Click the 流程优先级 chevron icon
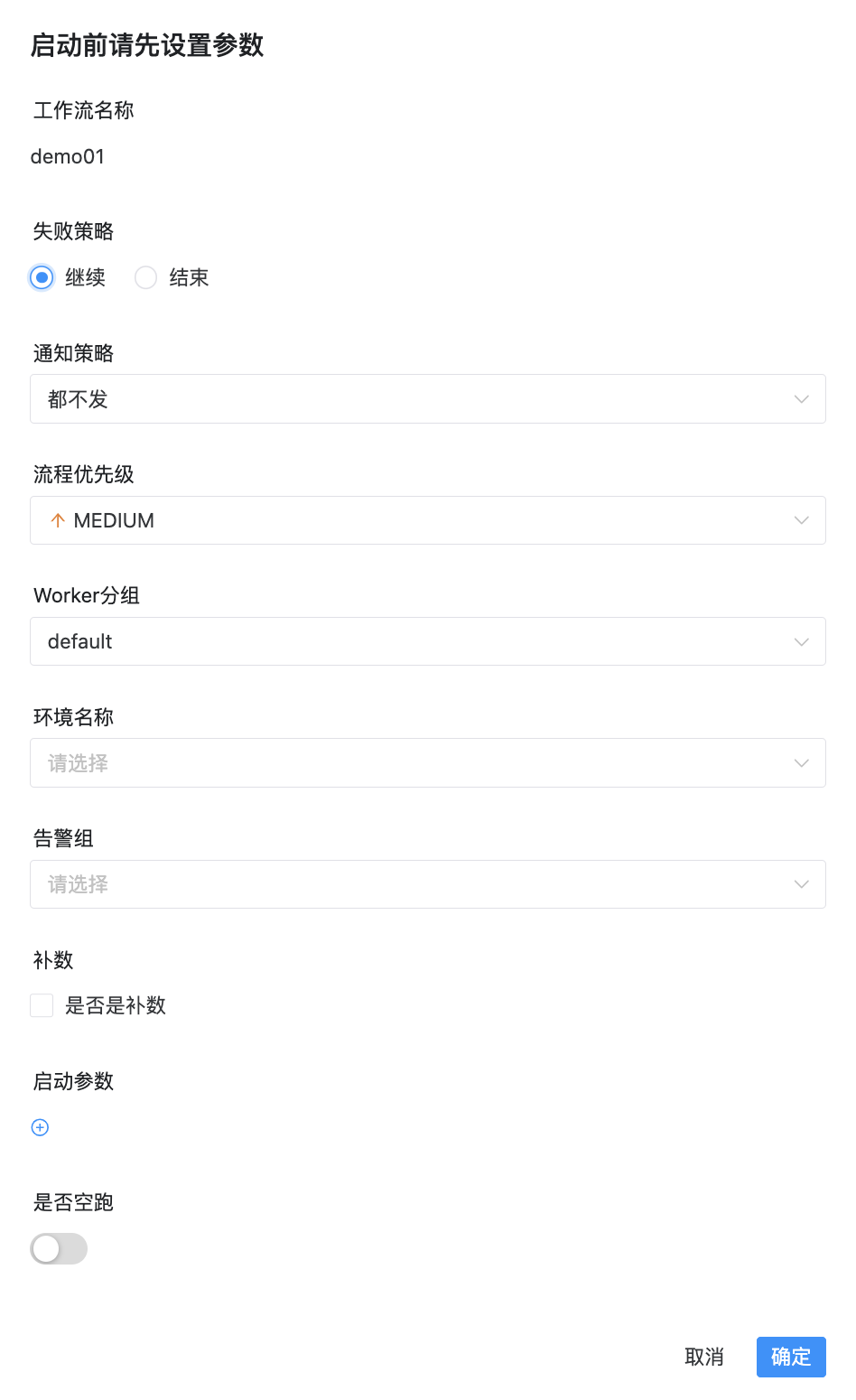856x1400 pixels. (x=801, y=520)
